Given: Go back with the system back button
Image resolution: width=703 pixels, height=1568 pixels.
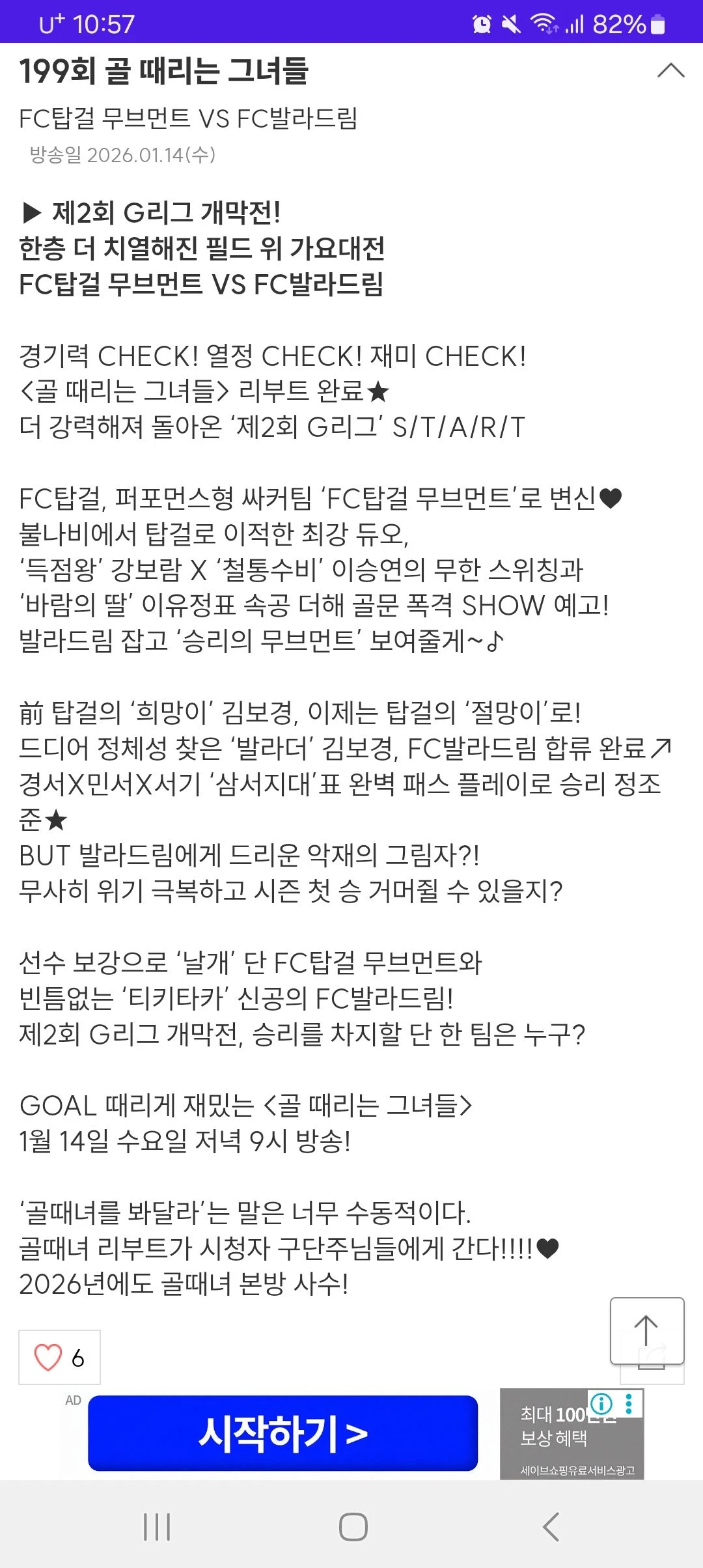Looking at the screenshot, I should click(551, 1526).
